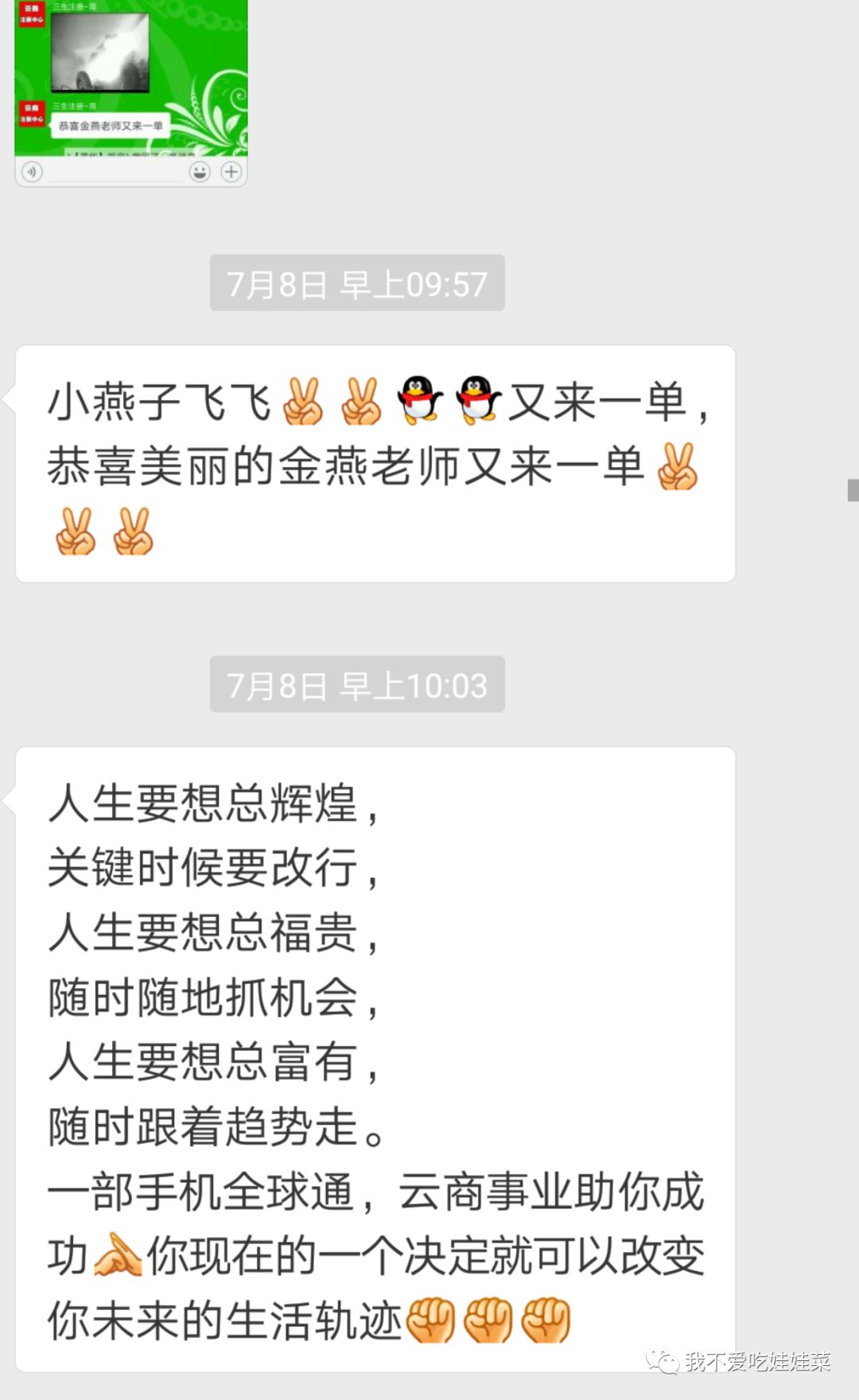Tap the plus icon to open more options
The height and width of the screenshot is (1400, 859).
(x=231, y=171)
